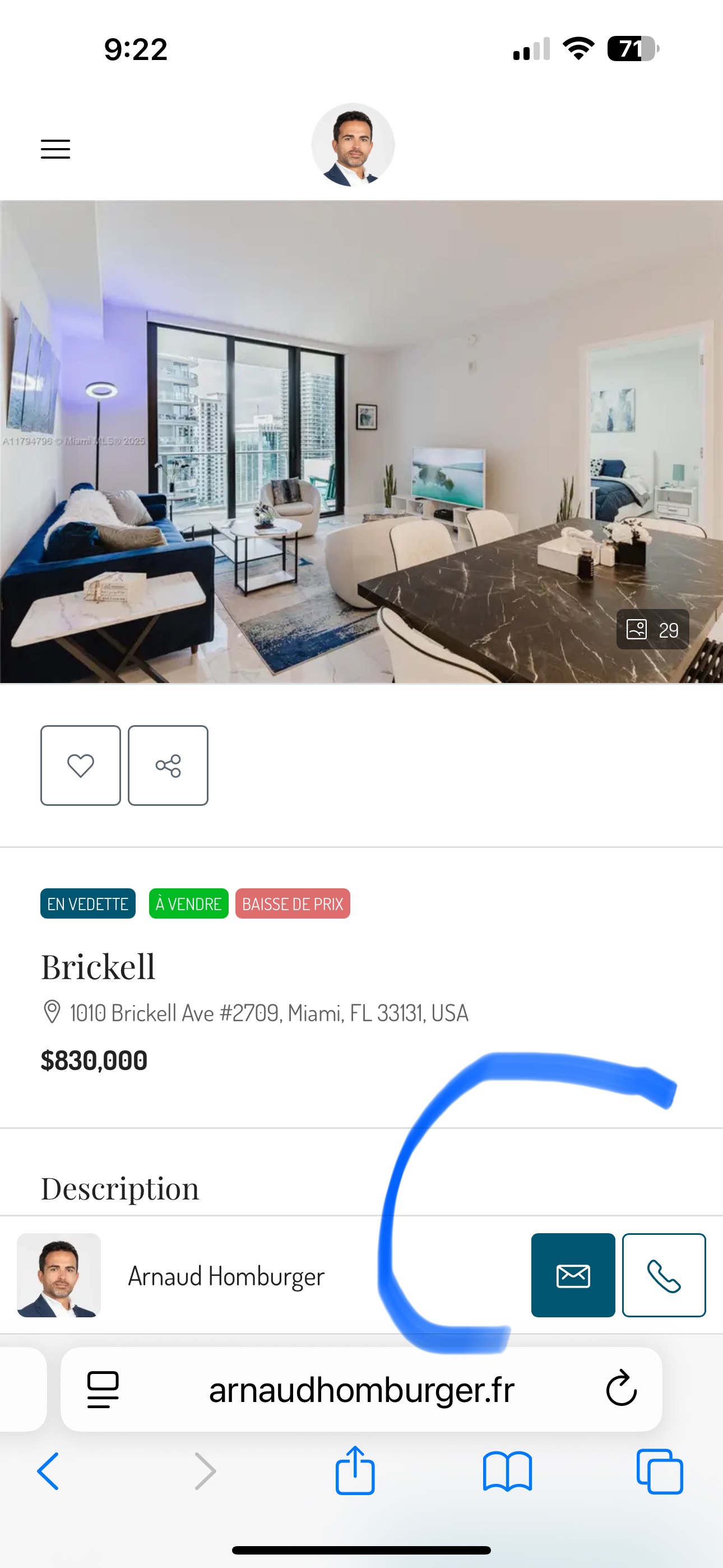Call Arnaud Homburger via phone button

[x=664, y=1275]
